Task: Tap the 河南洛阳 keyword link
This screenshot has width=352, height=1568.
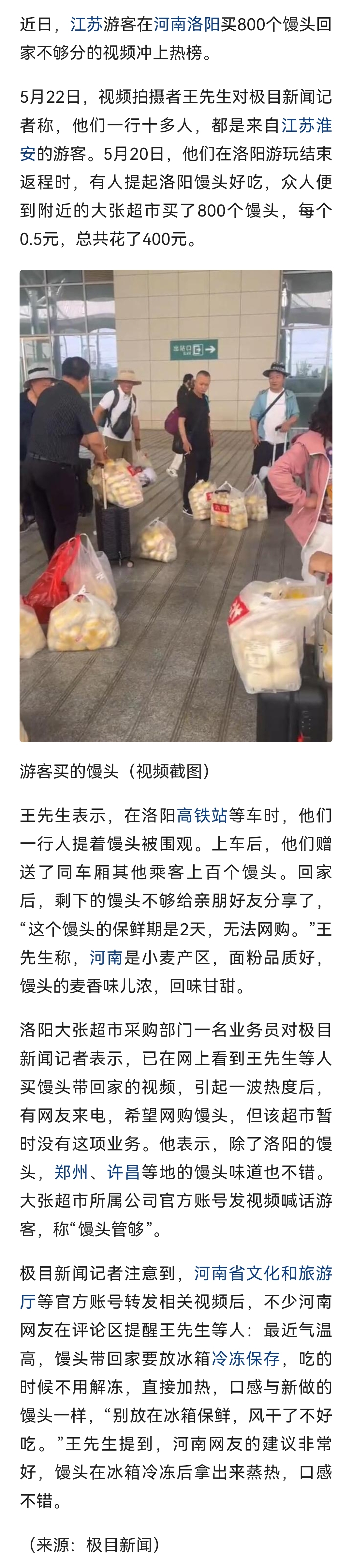Action: [x=187, y=24]
